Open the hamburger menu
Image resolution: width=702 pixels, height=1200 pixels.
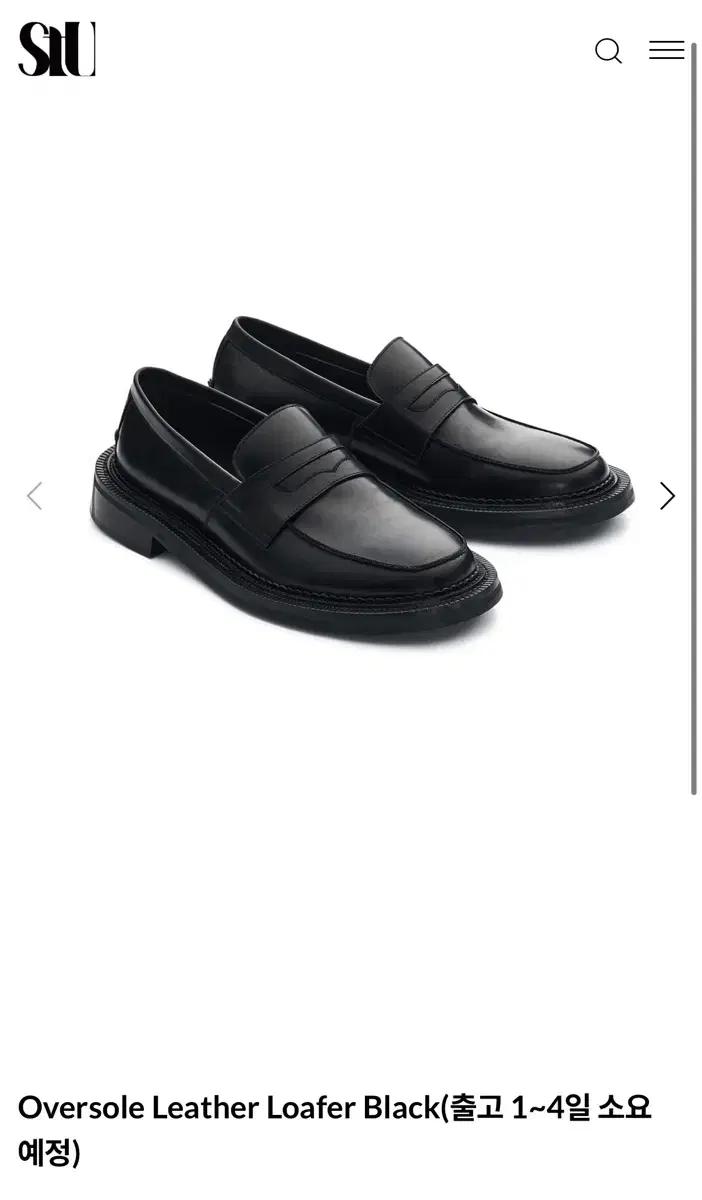(666, 50)
